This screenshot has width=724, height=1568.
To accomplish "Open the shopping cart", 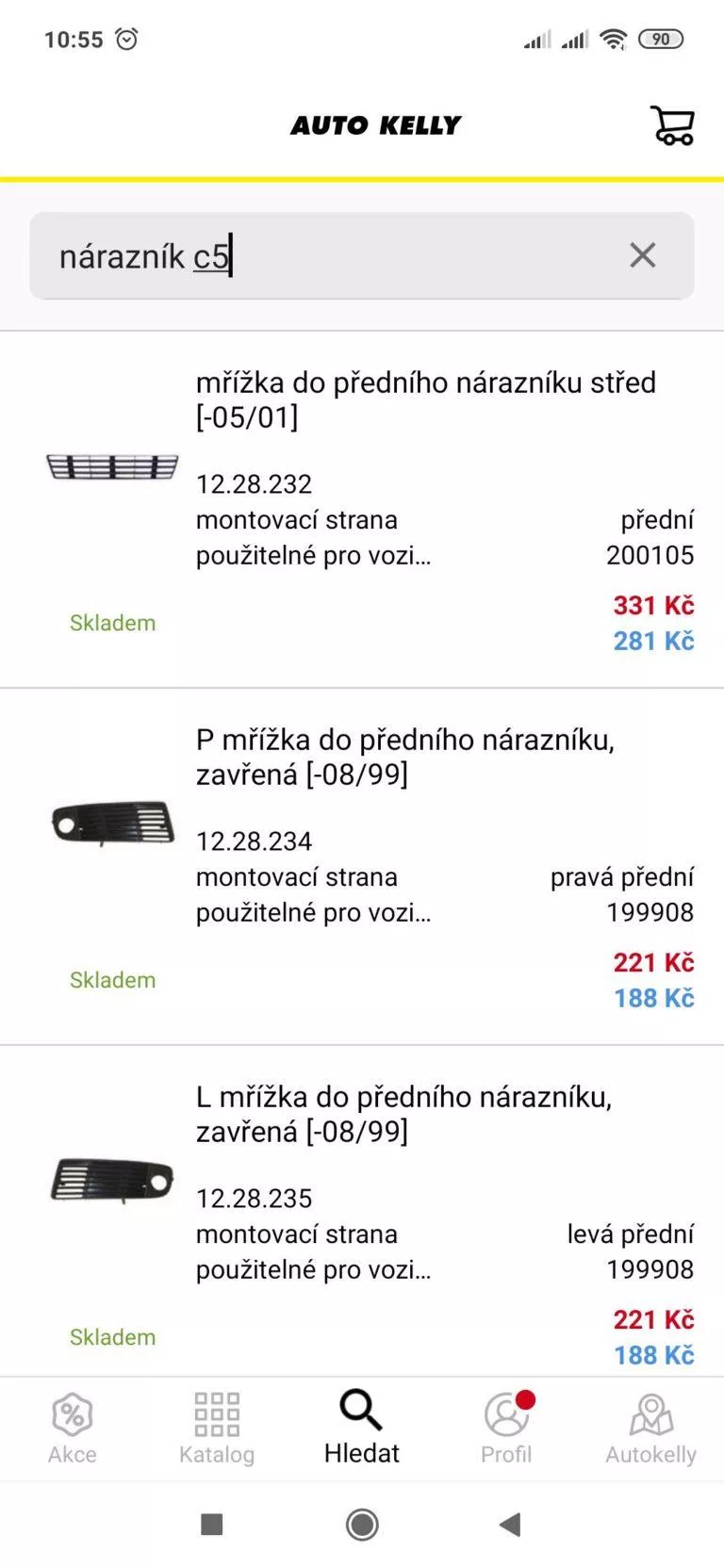I will coord(673,124).
